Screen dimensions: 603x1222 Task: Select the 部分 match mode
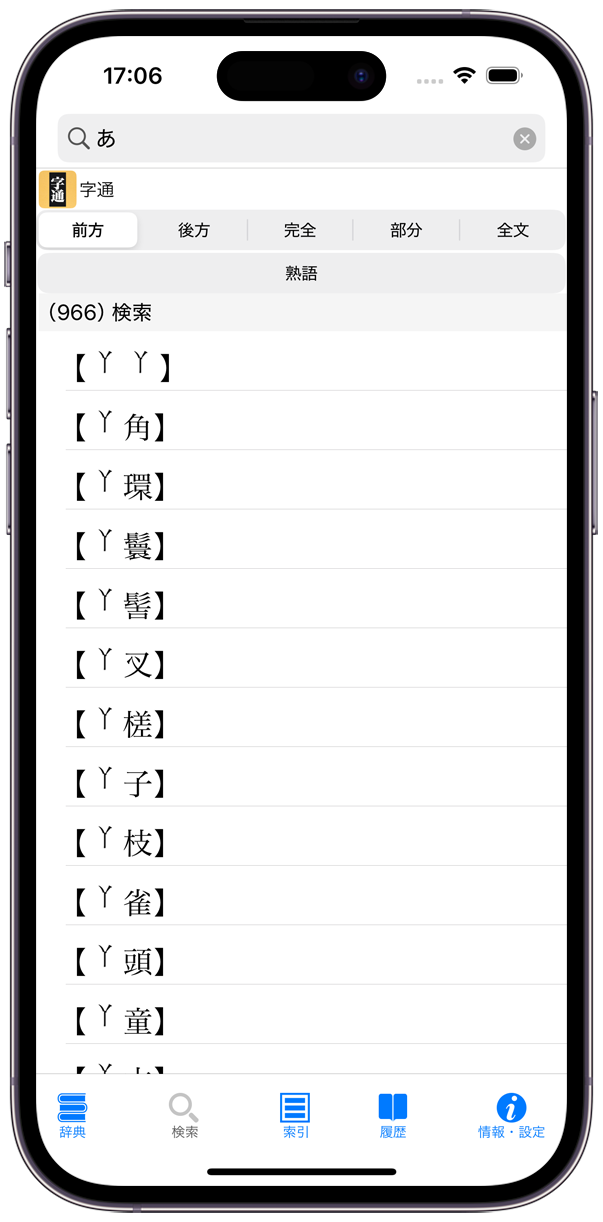tap(406, 230)
